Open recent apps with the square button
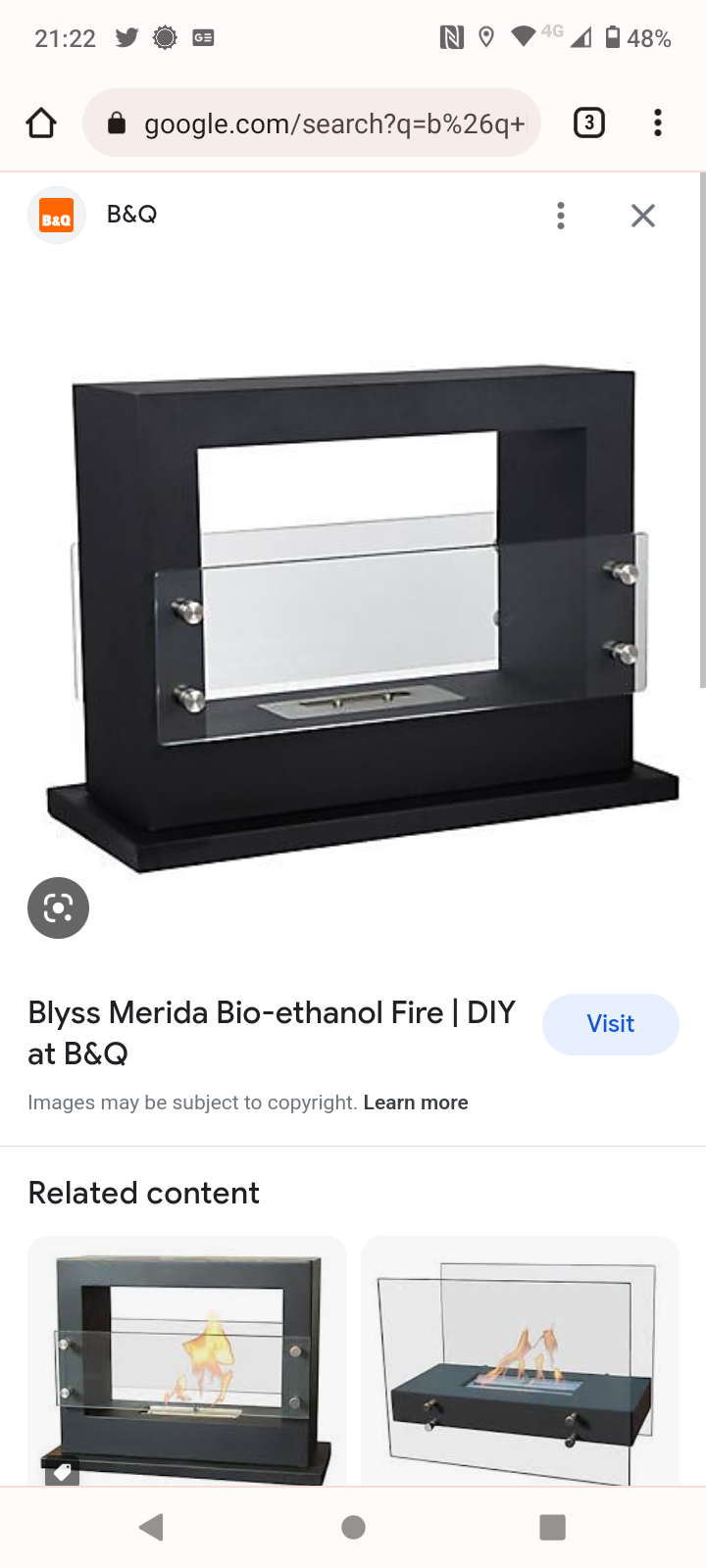 (553, 1527)
